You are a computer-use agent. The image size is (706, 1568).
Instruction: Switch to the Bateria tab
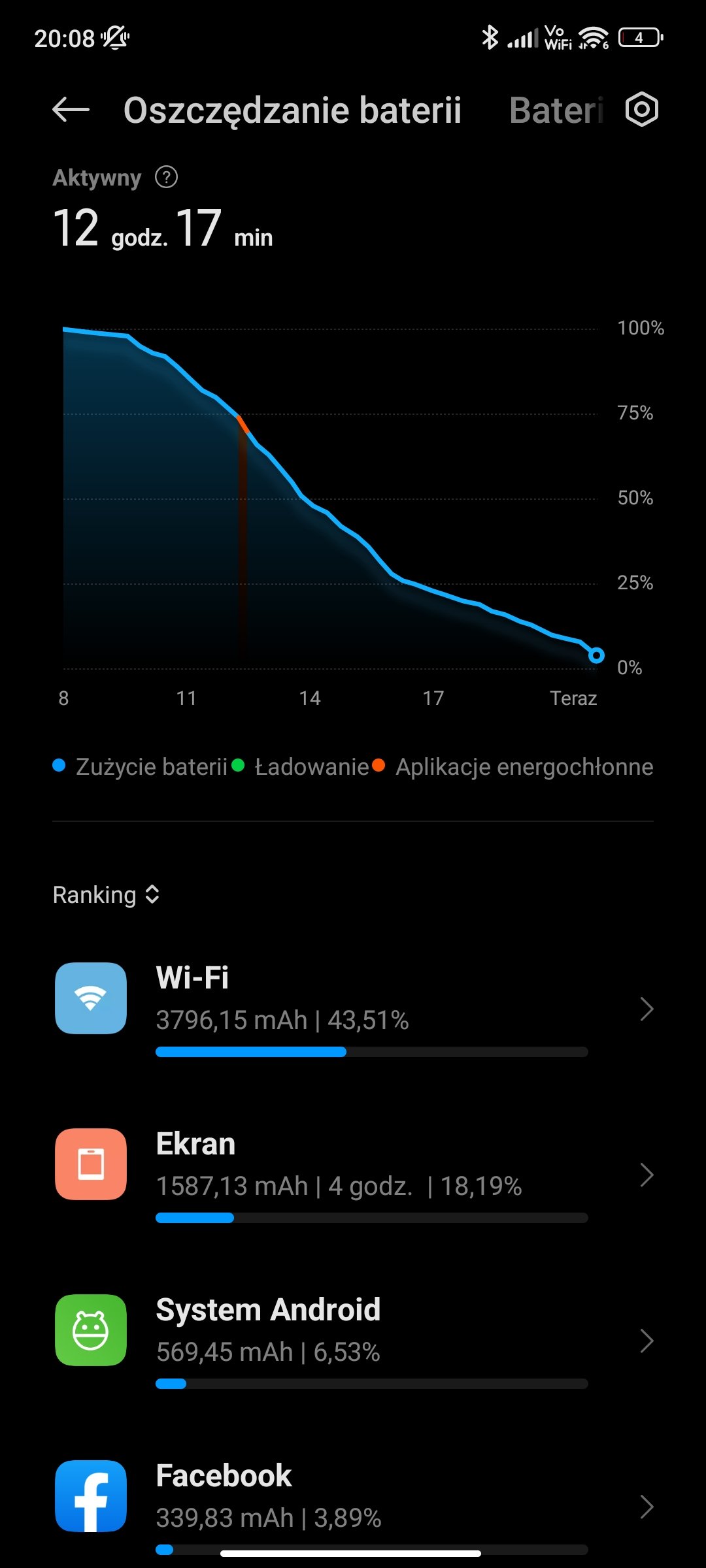click(556, 110)
